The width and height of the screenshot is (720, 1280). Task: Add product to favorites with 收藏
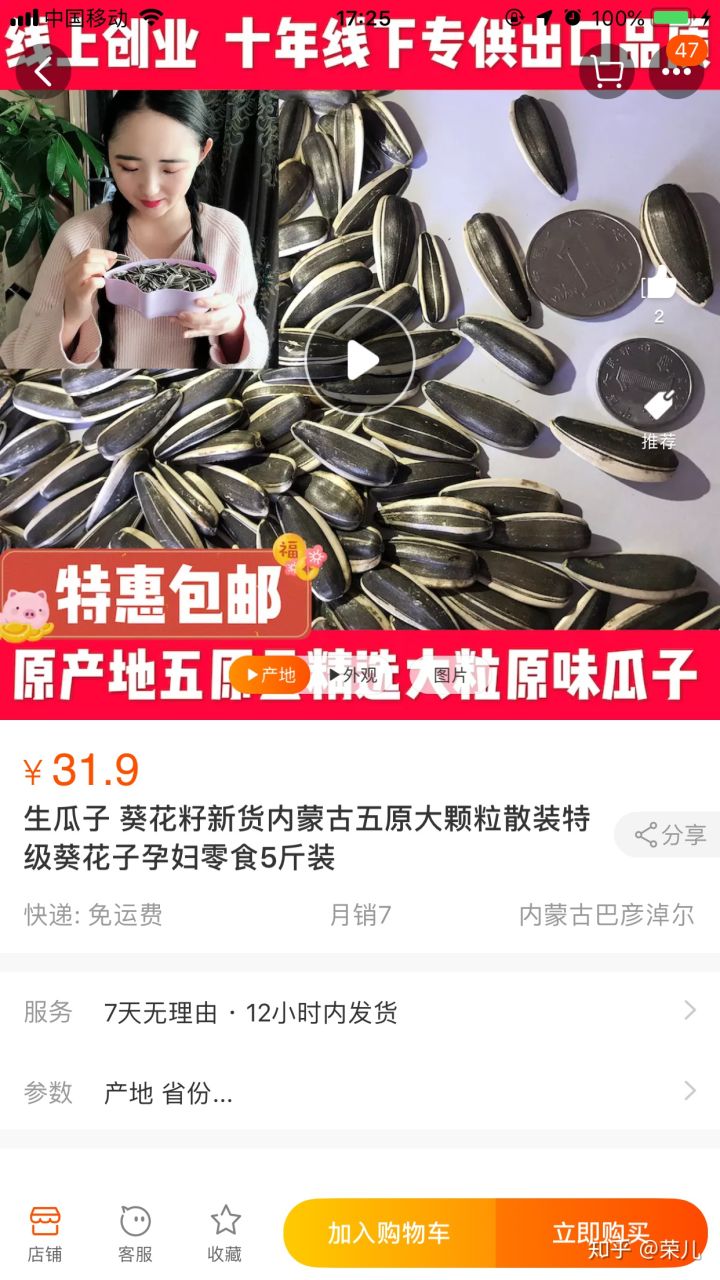225,1232
